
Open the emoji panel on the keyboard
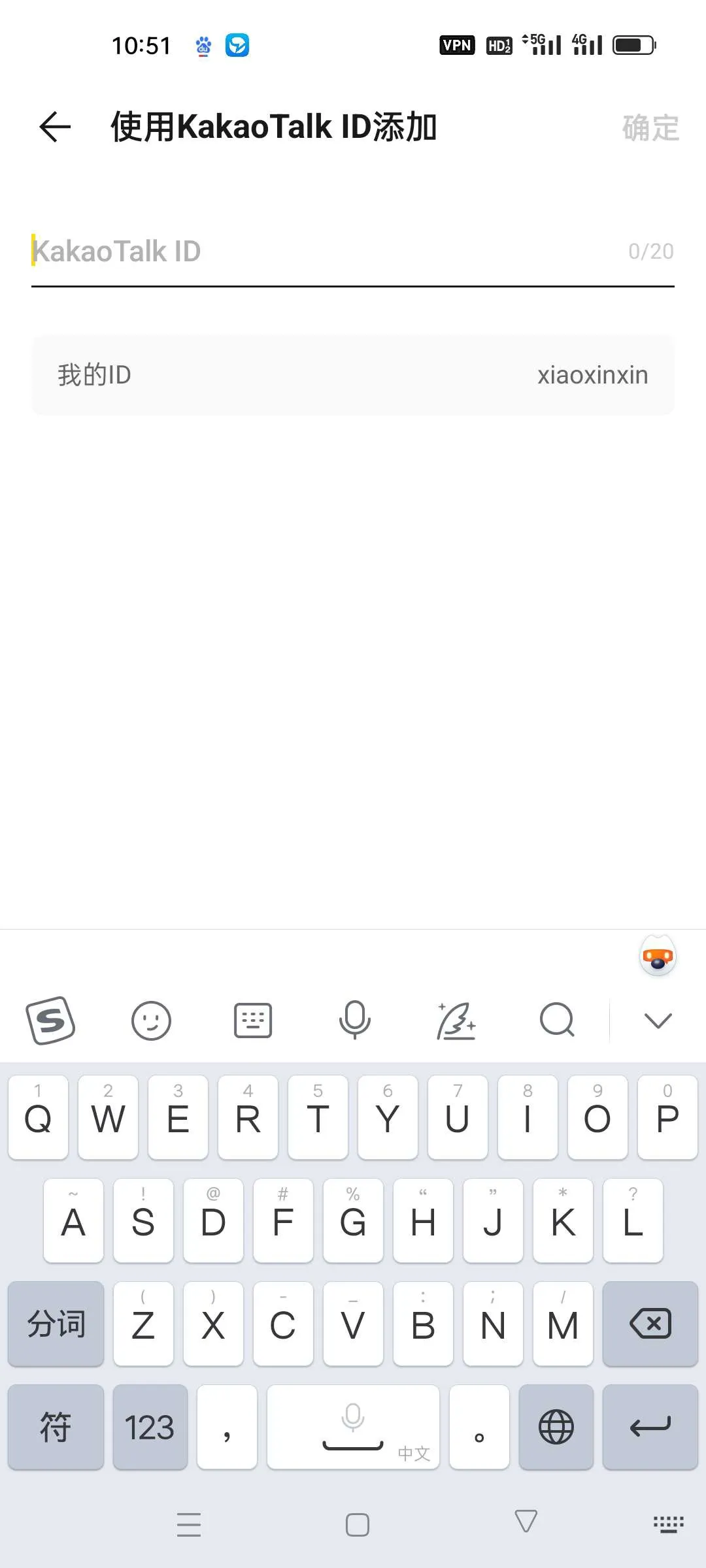tap(151, 1021)
